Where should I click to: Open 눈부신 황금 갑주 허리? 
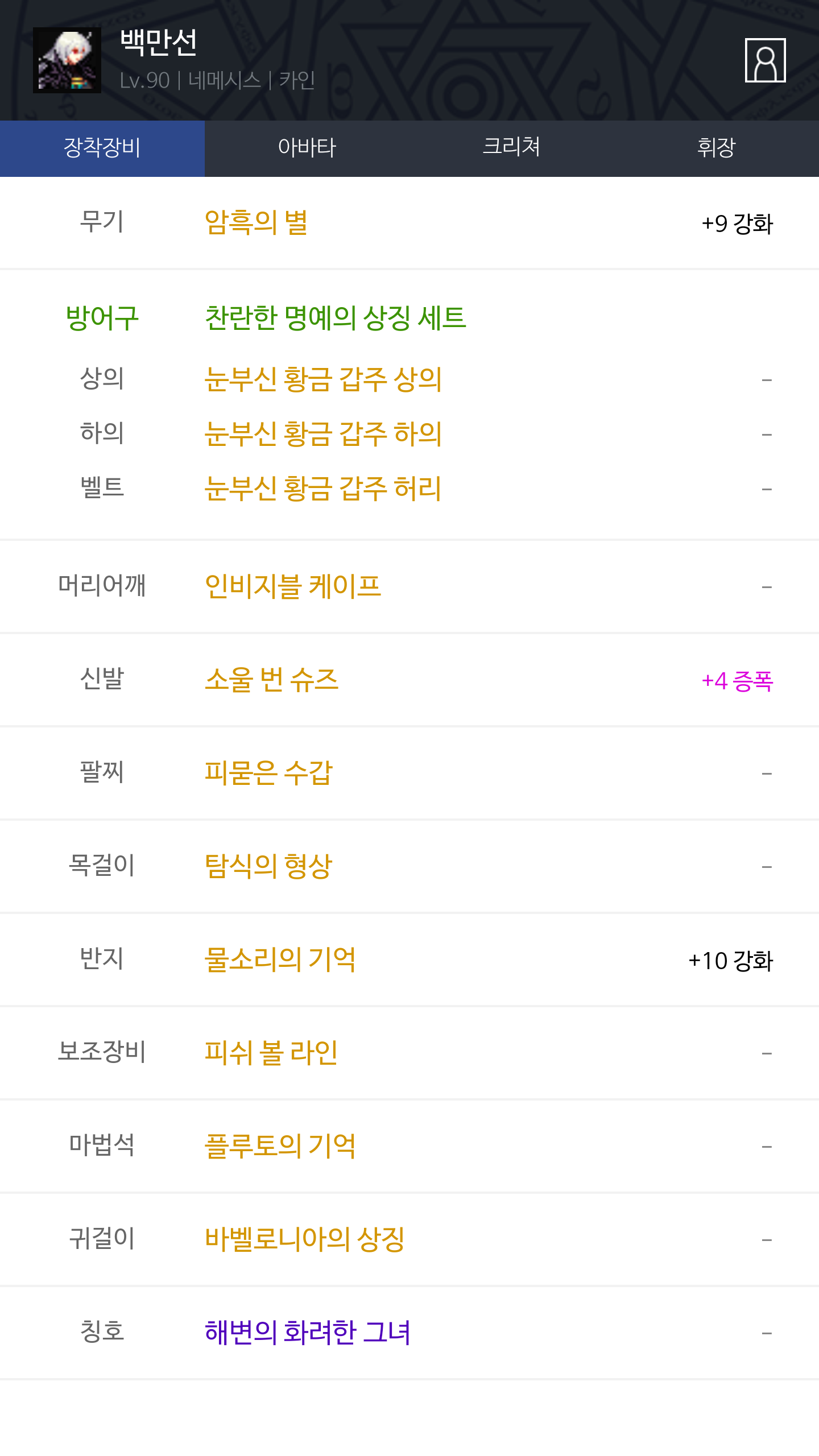[x=323, y=489]
